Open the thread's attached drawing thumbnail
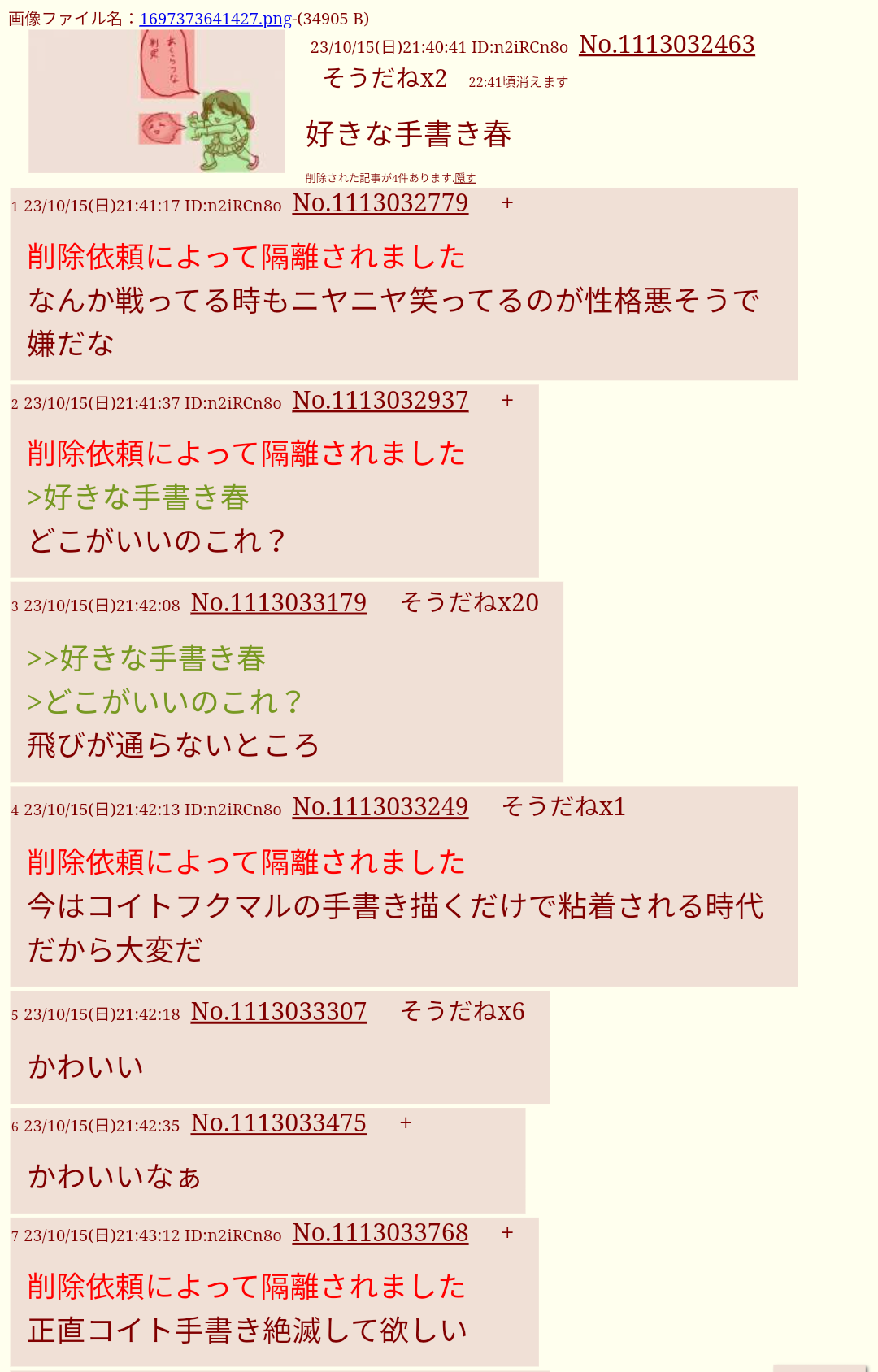 click(157, 102)
